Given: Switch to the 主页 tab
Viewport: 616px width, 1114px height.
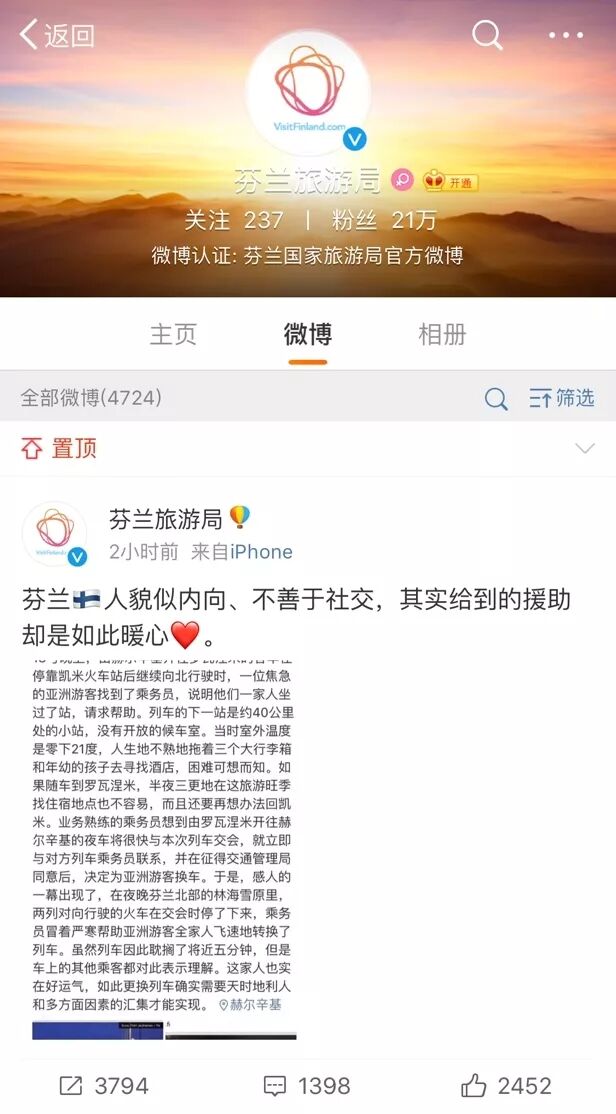Looking at the screenshot, I should point(173,334).
